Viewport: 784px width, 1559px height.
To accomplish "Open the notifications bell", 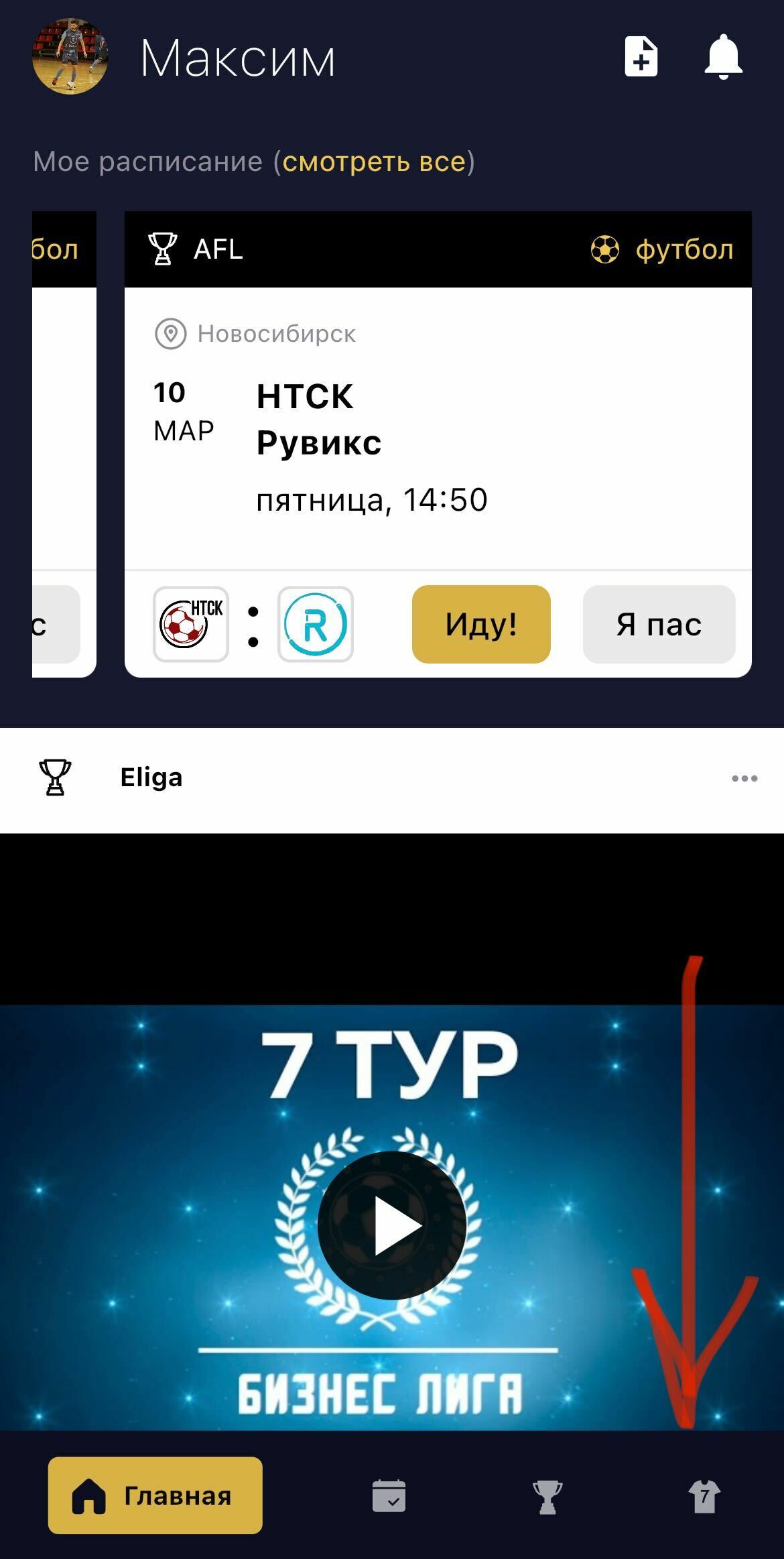I will point(723,57).
